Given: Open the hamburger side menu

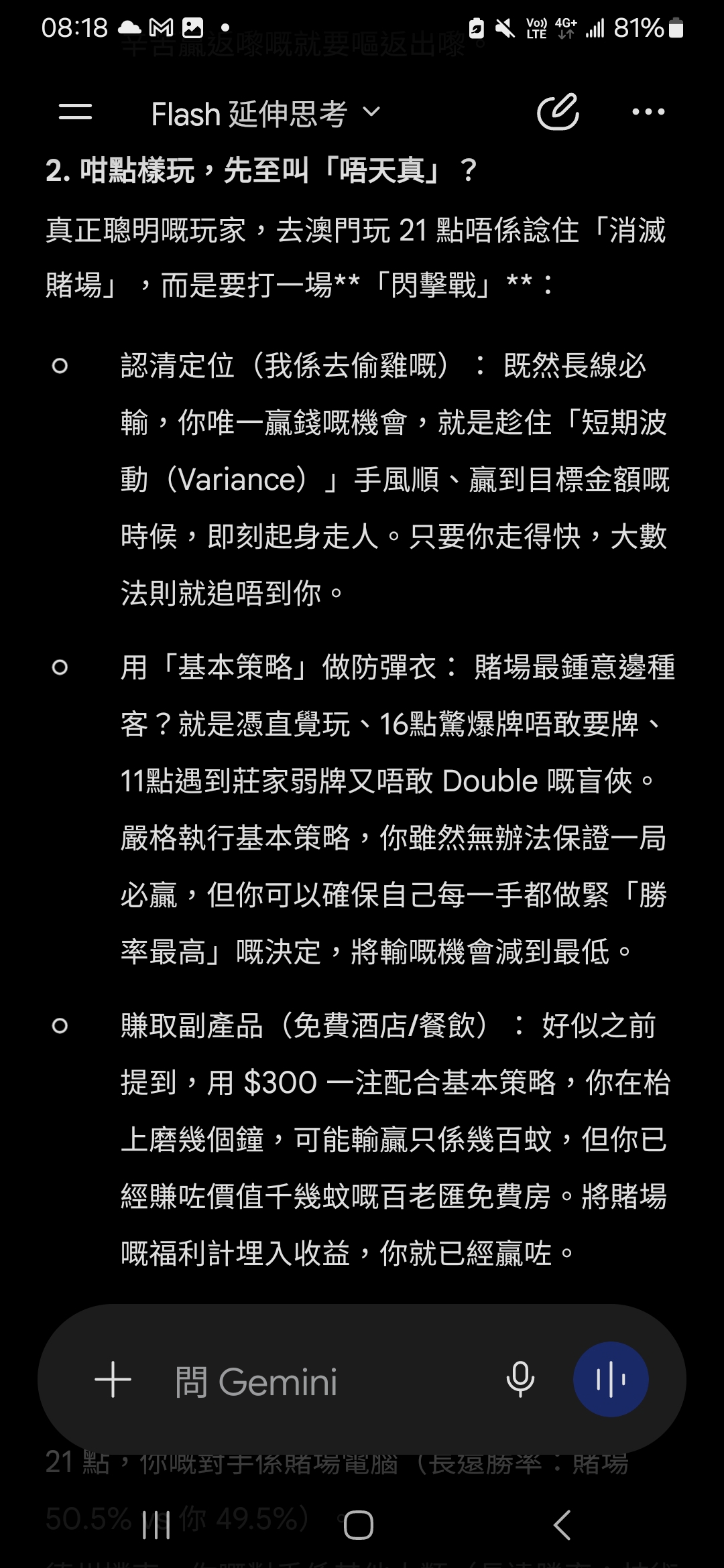Looking at the screenshot, I should pyautogui.click(x=75, y=112).
